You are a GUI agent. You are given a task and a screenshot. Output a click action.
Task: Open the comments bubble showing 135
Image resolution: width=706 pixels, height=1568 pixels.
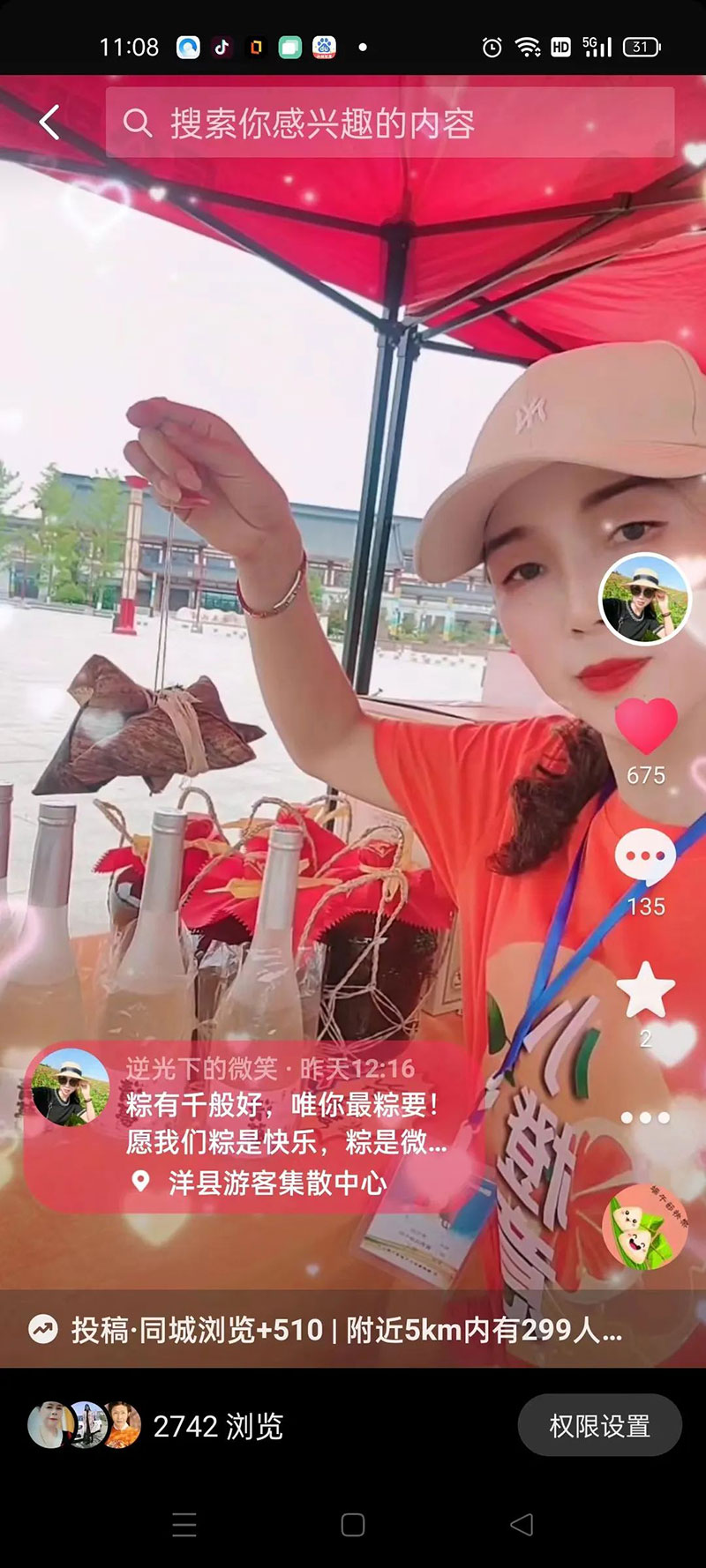pyautogui.click(x=645, y=858)
